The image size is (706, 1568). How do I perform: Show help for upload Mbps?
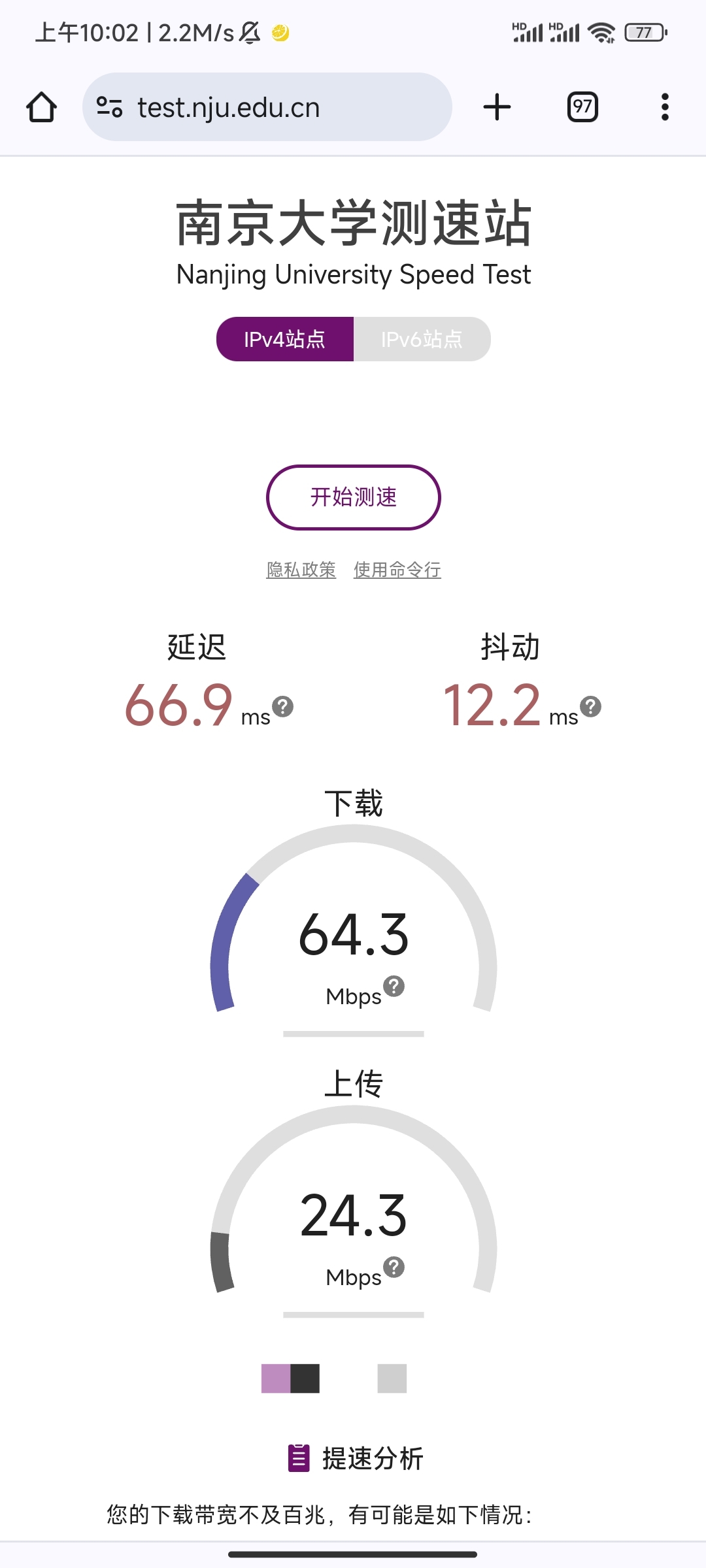pyautogui.click(x=394, y=1267)
